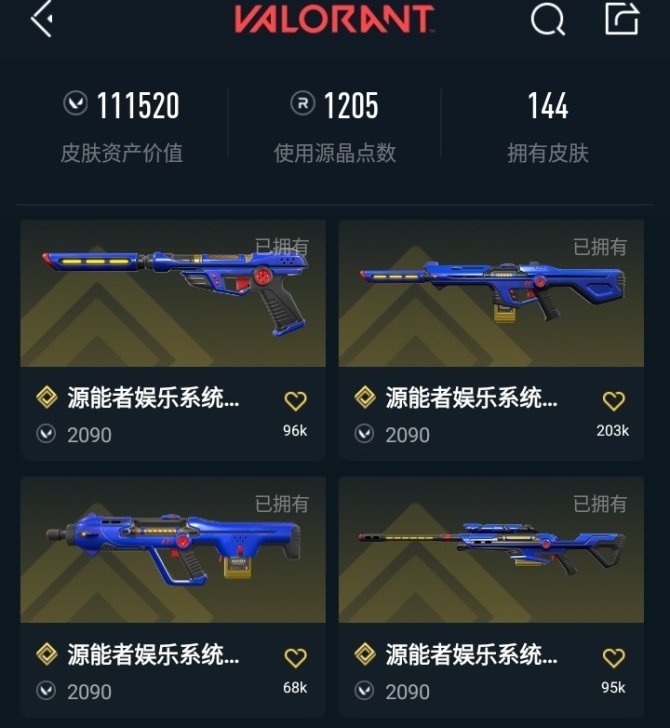Viewport: 670px width, 728px height.
Task: Open the pistol skin card with 96k likes
Action: pyautogui.click(x=173, y=294)
